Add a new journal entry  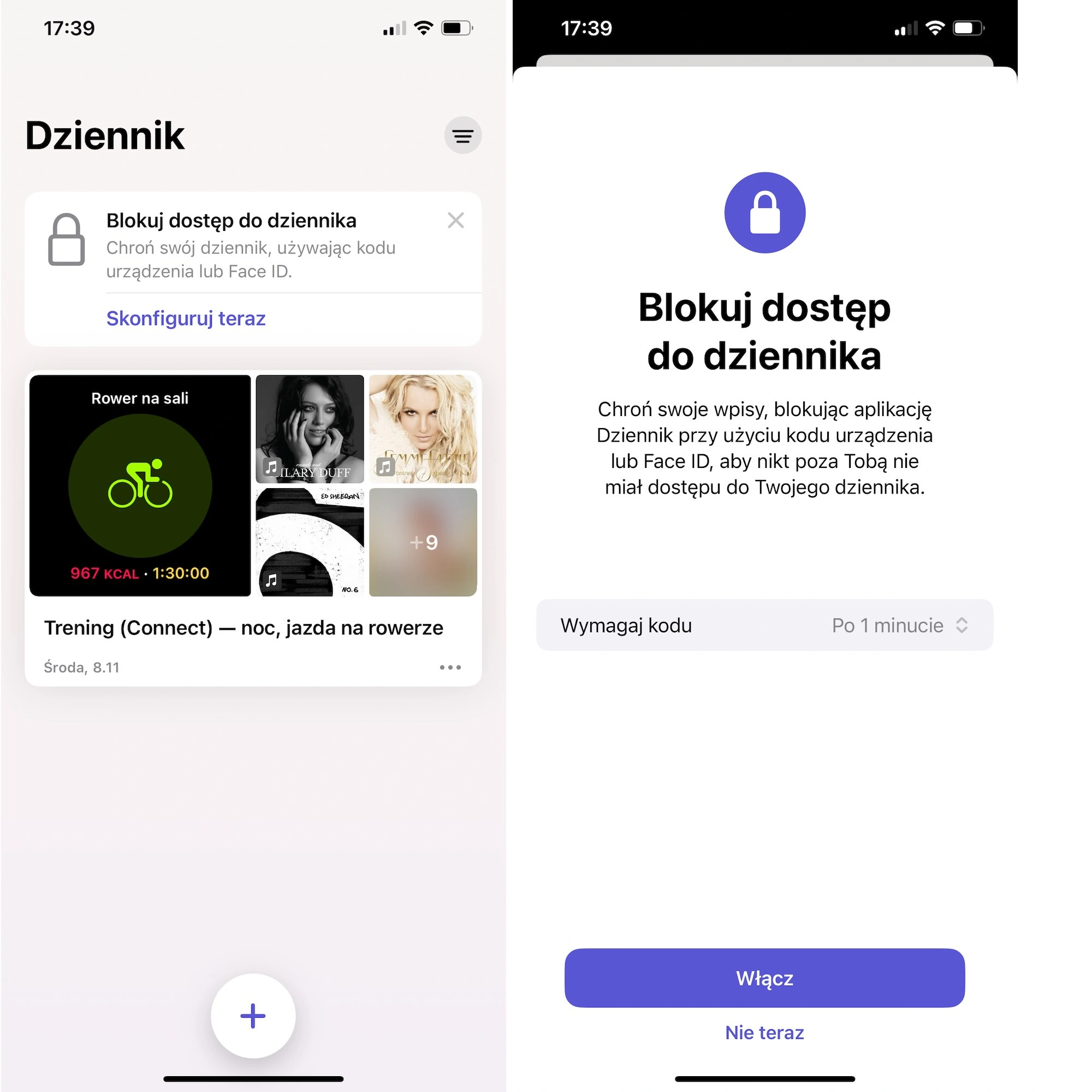point(253,1015)
